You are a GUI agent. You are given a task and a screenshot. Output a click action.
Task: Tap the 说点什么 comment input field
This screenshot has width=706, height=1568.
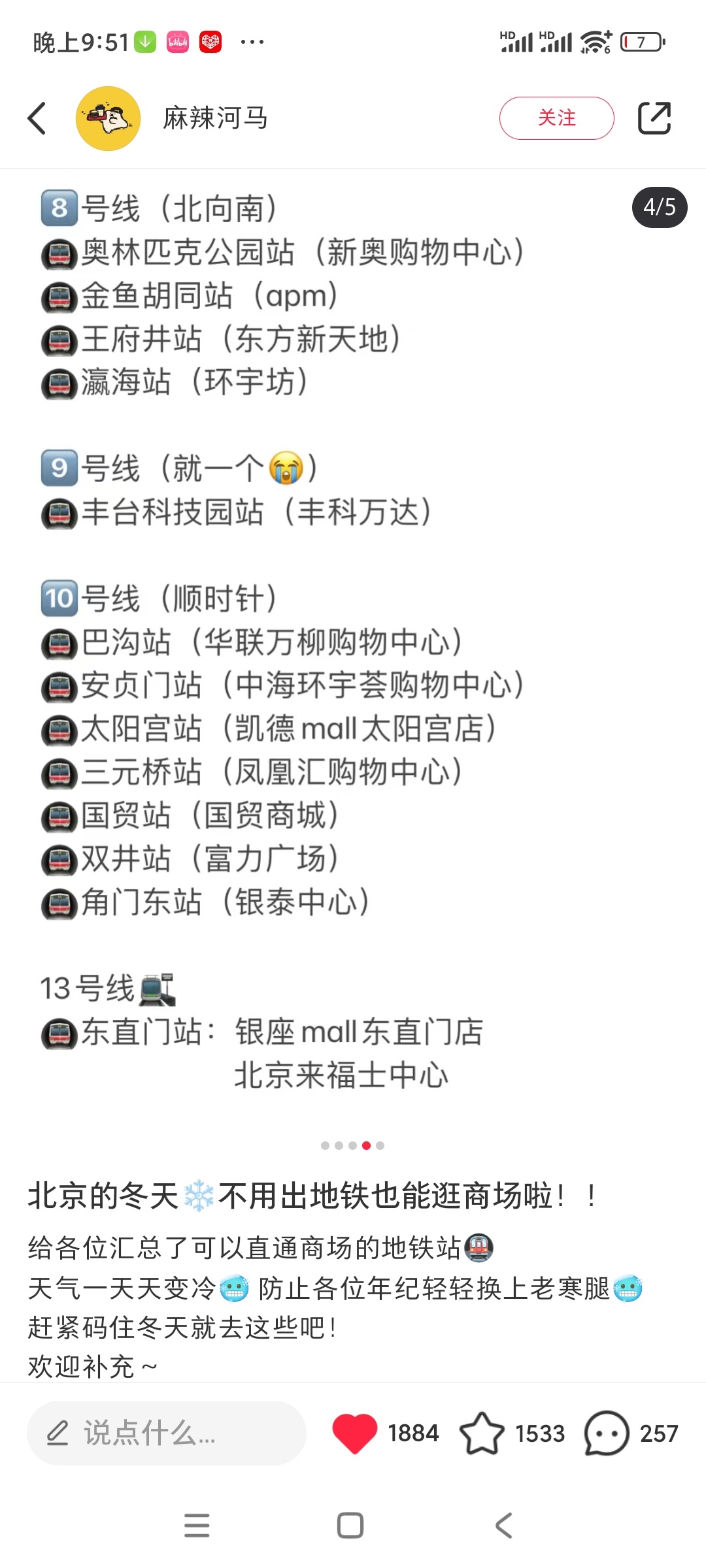point(167,1433)
